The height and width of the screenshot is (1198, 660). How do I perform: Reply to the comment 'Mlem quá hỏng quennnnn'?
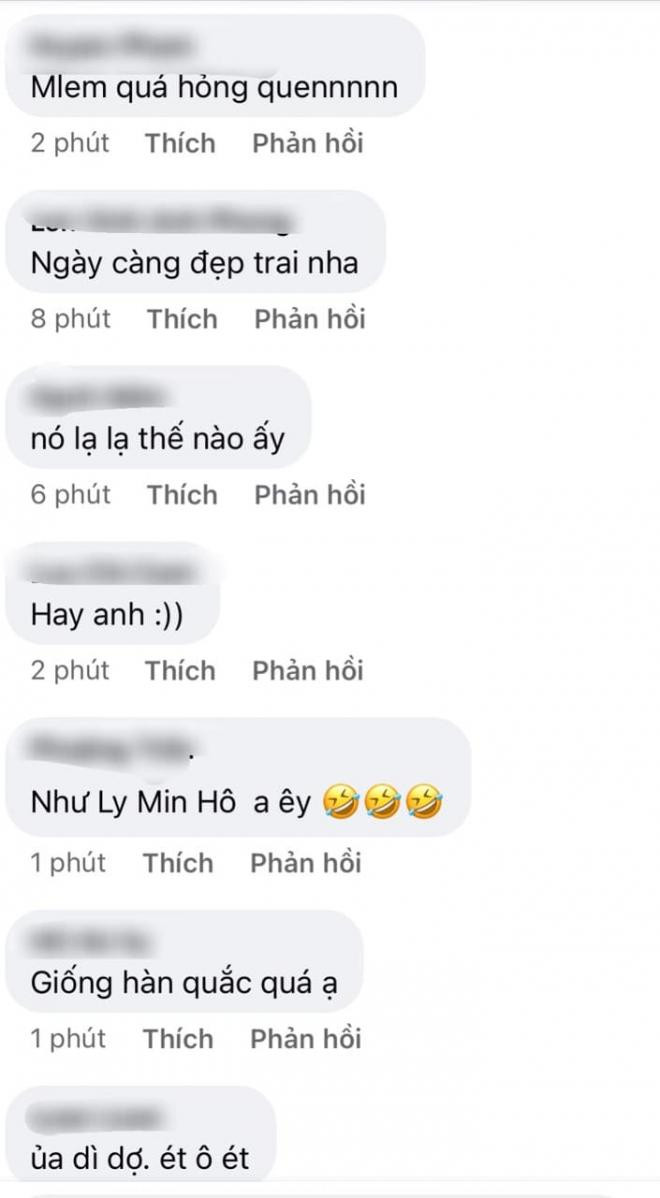pos(308,144)
